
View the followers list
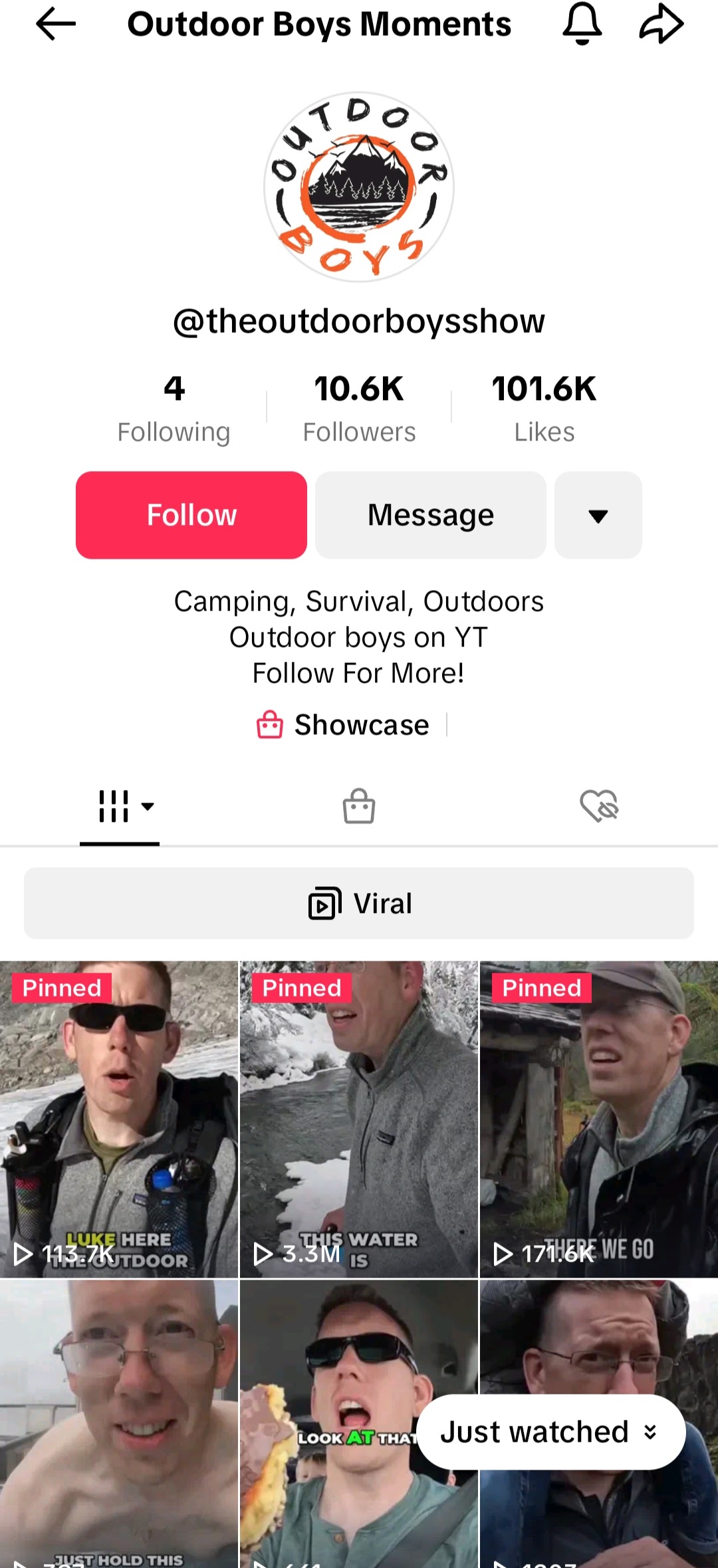click(x=359, y=407)
